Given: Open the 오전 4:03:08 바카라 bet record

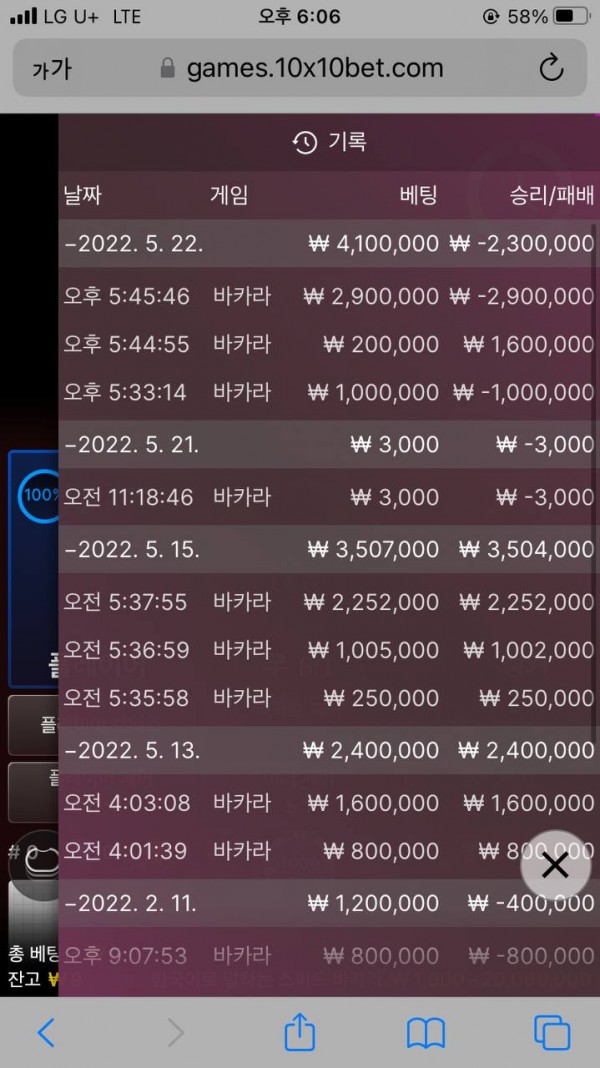Looking at the screenshot, I should pos(328,802).
